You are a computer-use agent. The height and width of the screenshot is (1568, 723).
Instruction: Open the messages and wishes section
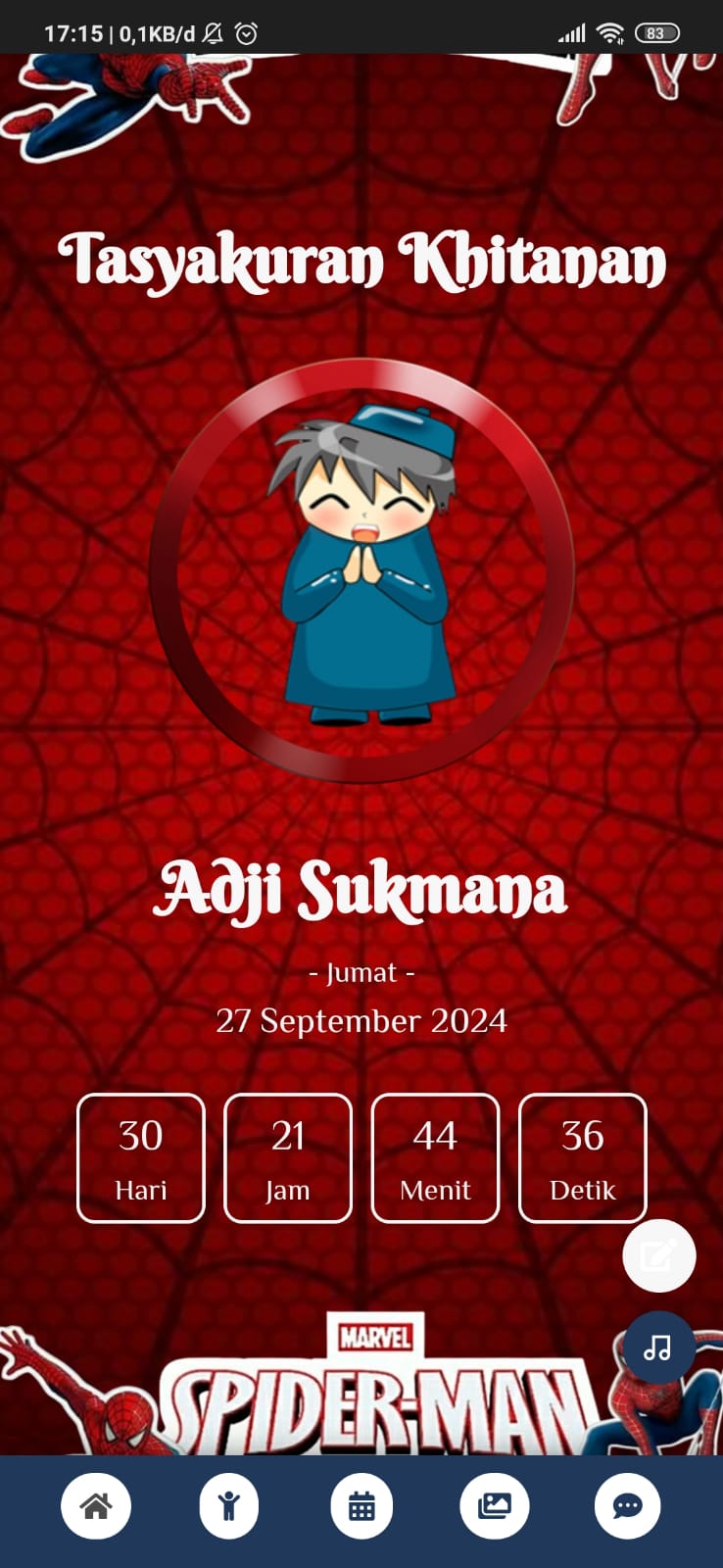point(627,1505)
